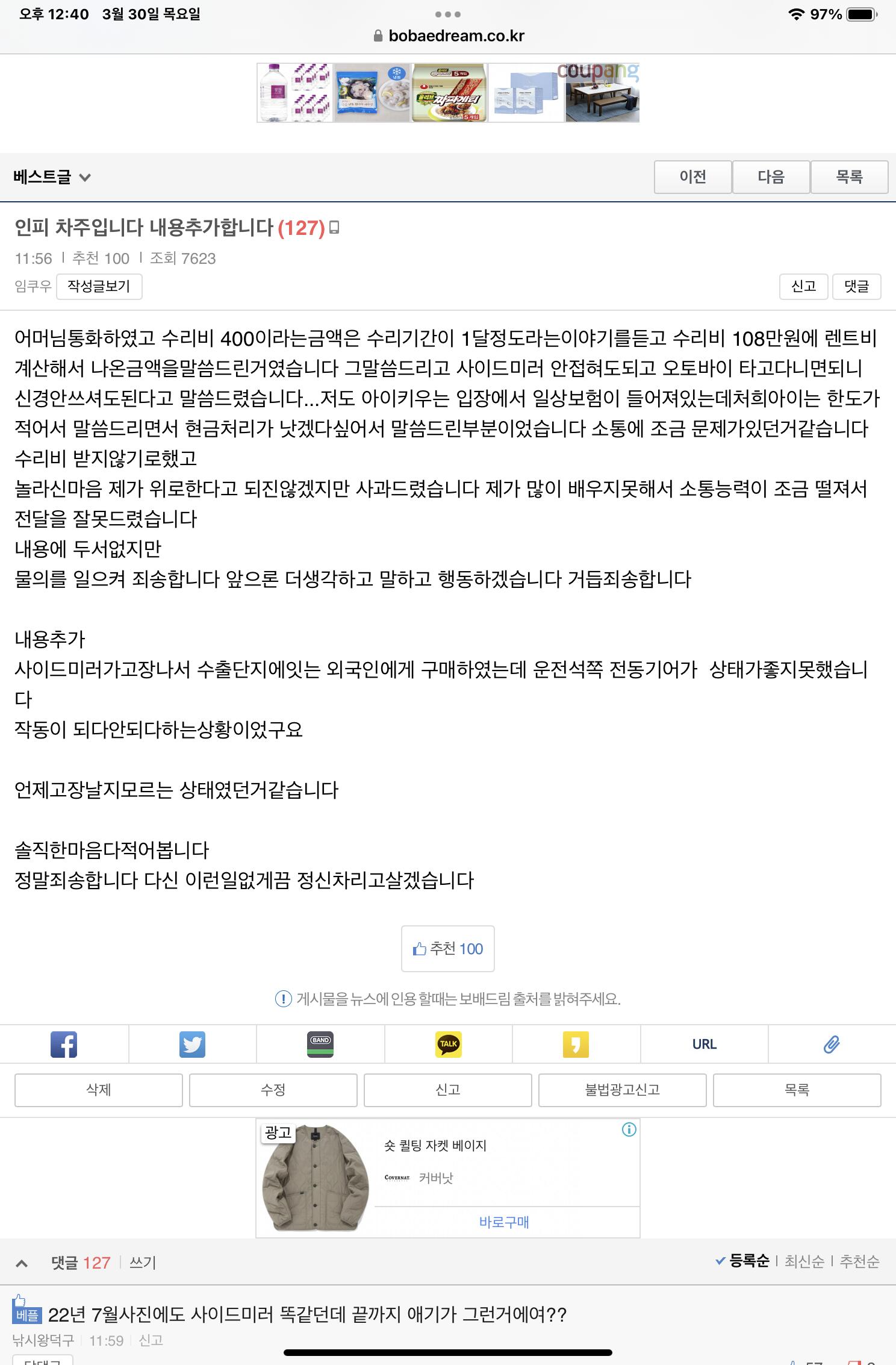The image size is (896, 1365).
Task: Share the post on Facebook
Action: point(64,1044)
